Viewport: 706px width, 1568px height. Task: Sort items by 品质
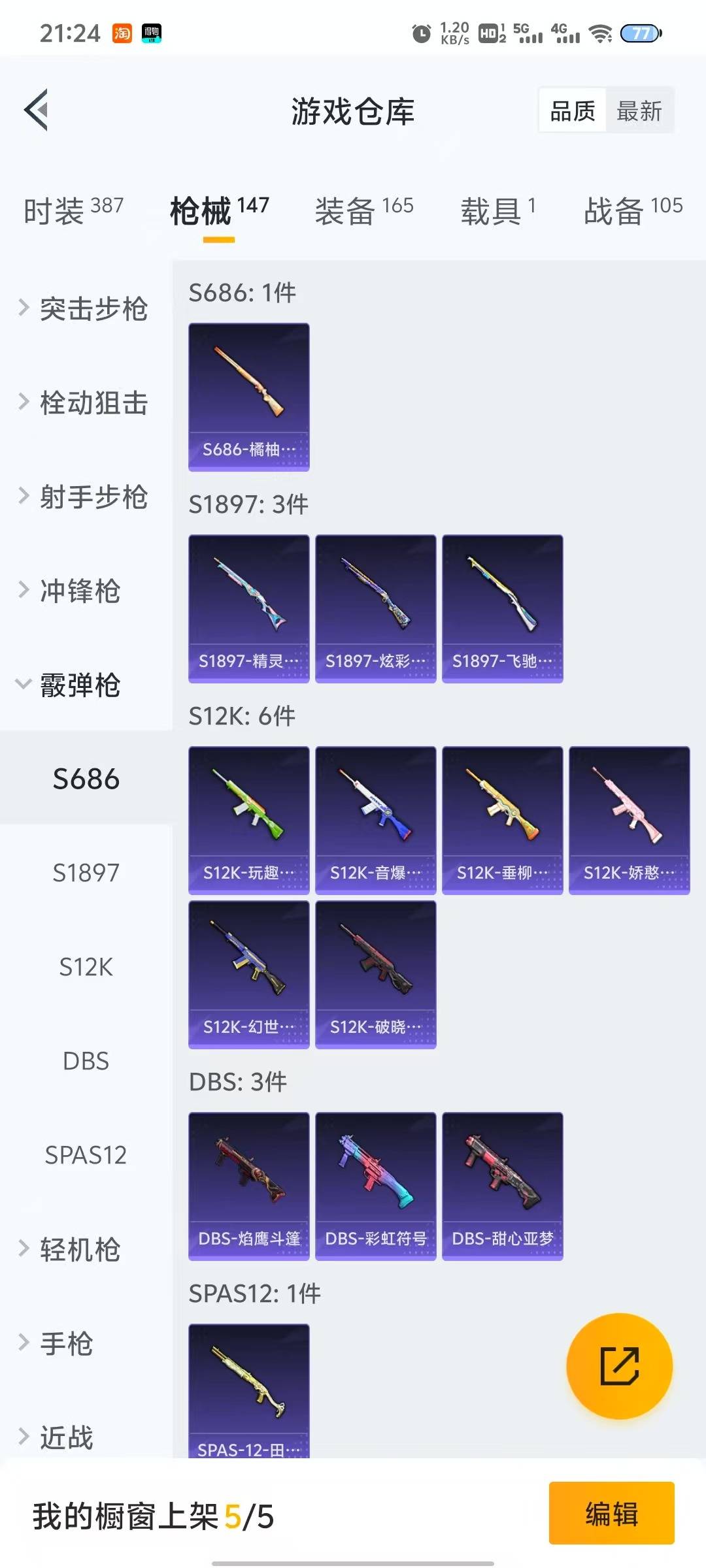point(573,110)
